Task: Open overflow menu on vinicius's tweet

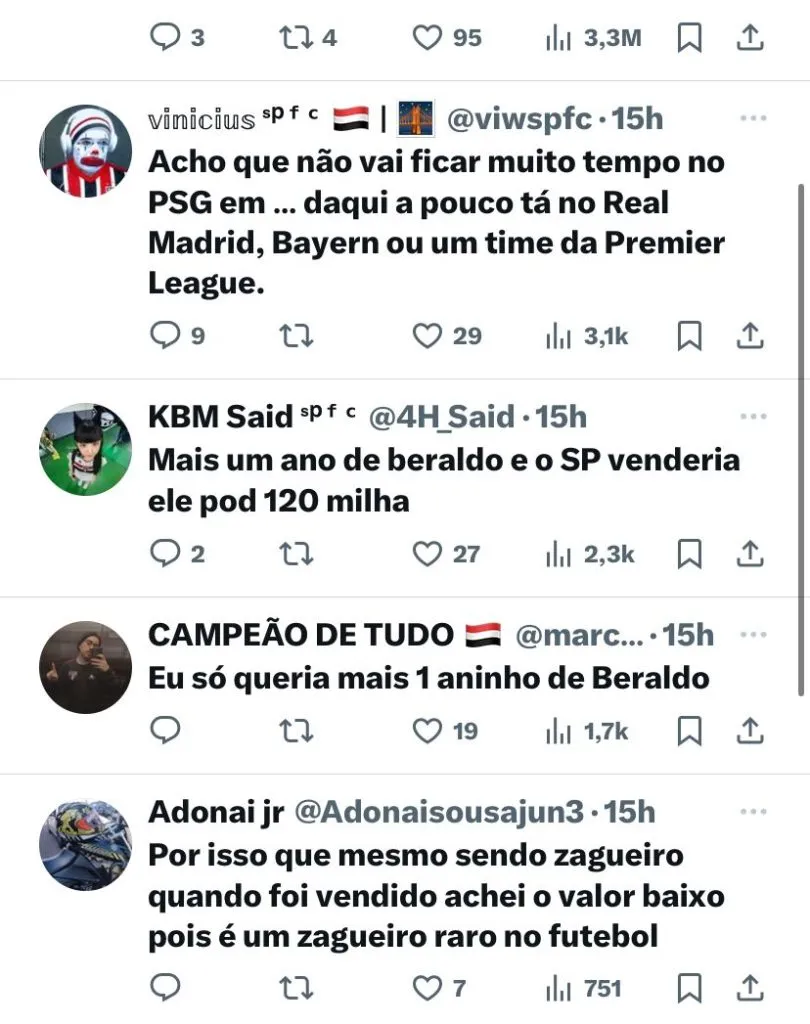Action: (752, 118)
